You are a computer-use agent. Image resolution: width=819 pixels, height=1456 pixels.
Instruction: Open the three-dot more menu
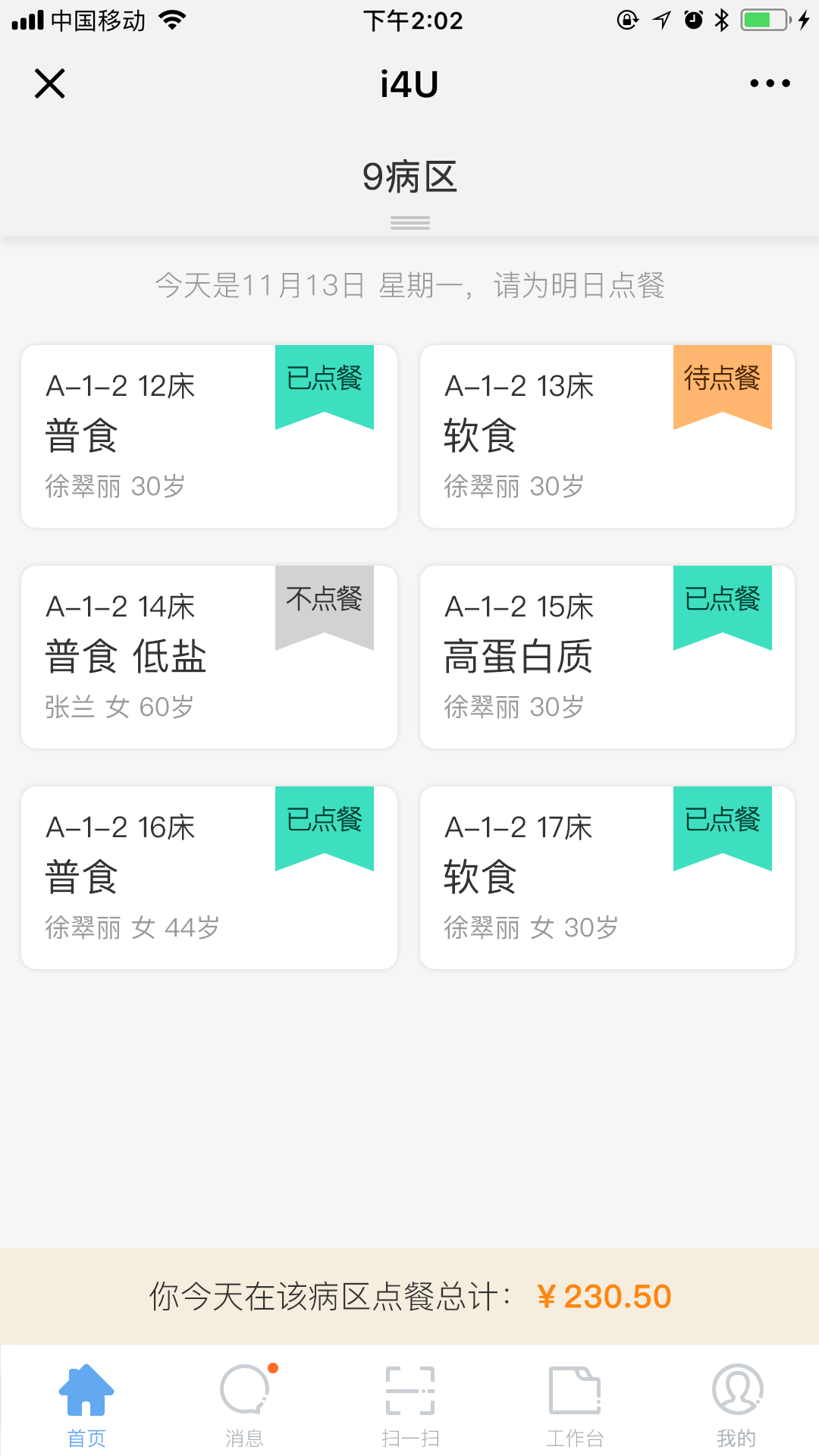[x=770, y=83]
